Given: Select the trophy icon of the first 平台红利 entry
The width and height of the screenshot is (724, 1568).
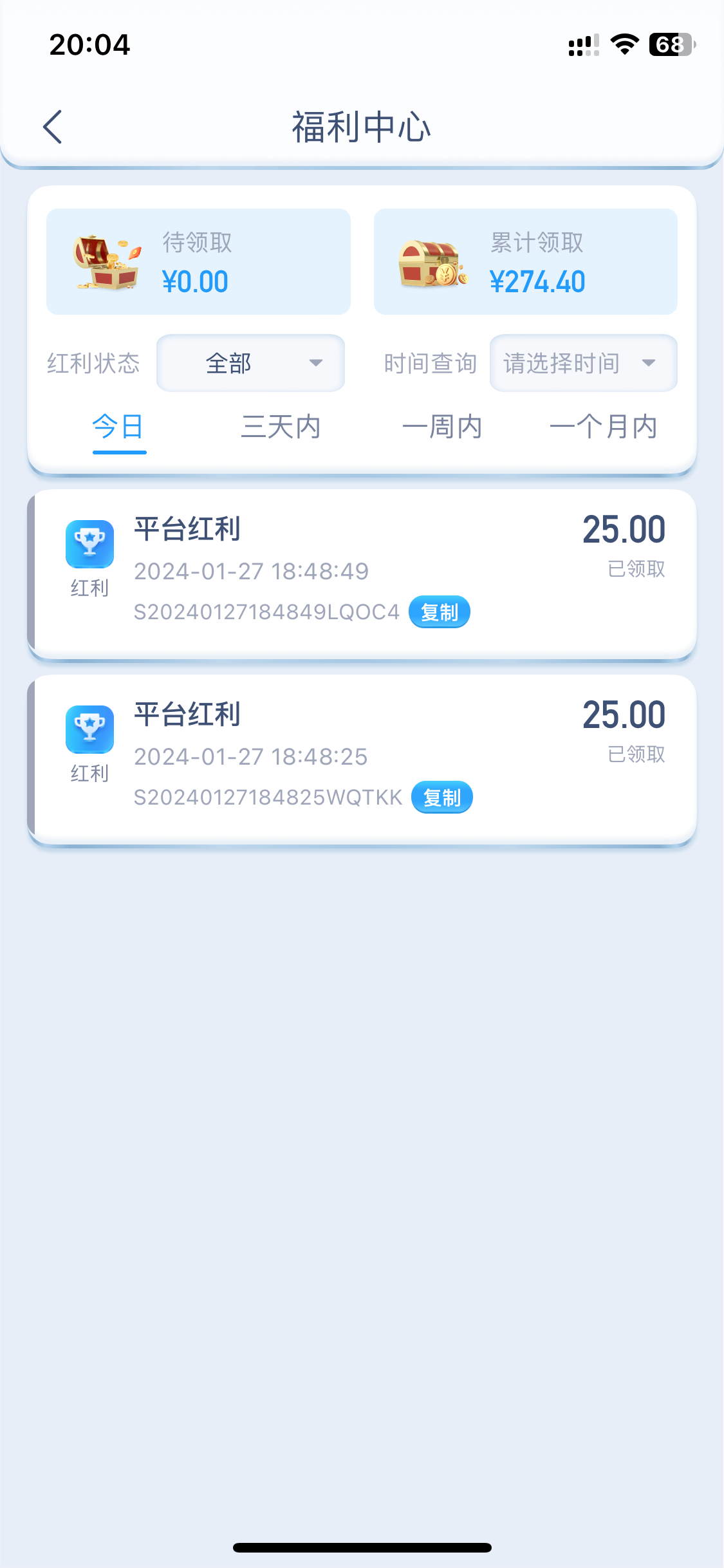Looking at the screenshot, I should (89, 543).
